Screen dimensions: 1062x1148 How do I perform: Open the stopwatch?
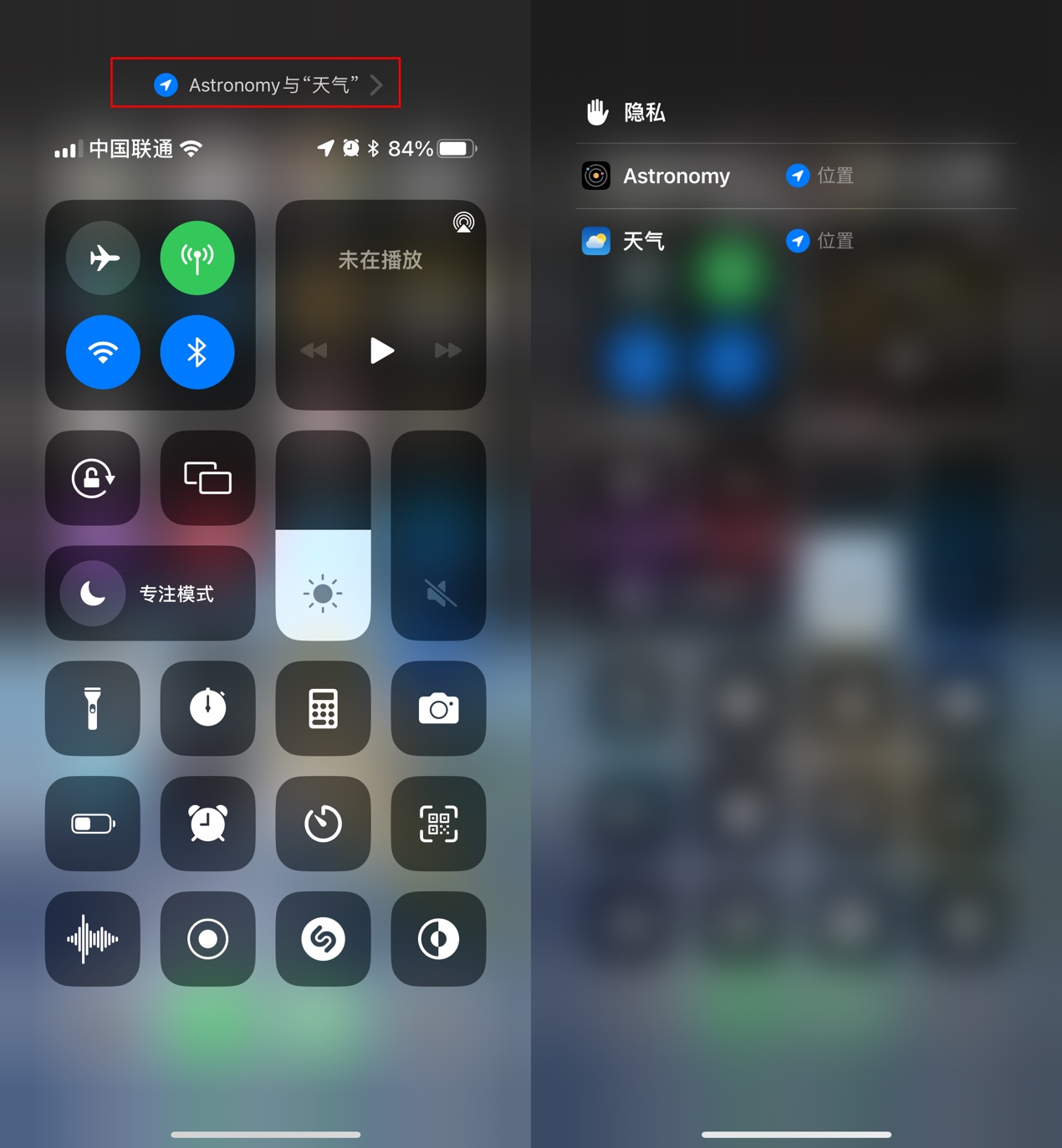pos(207,709)
